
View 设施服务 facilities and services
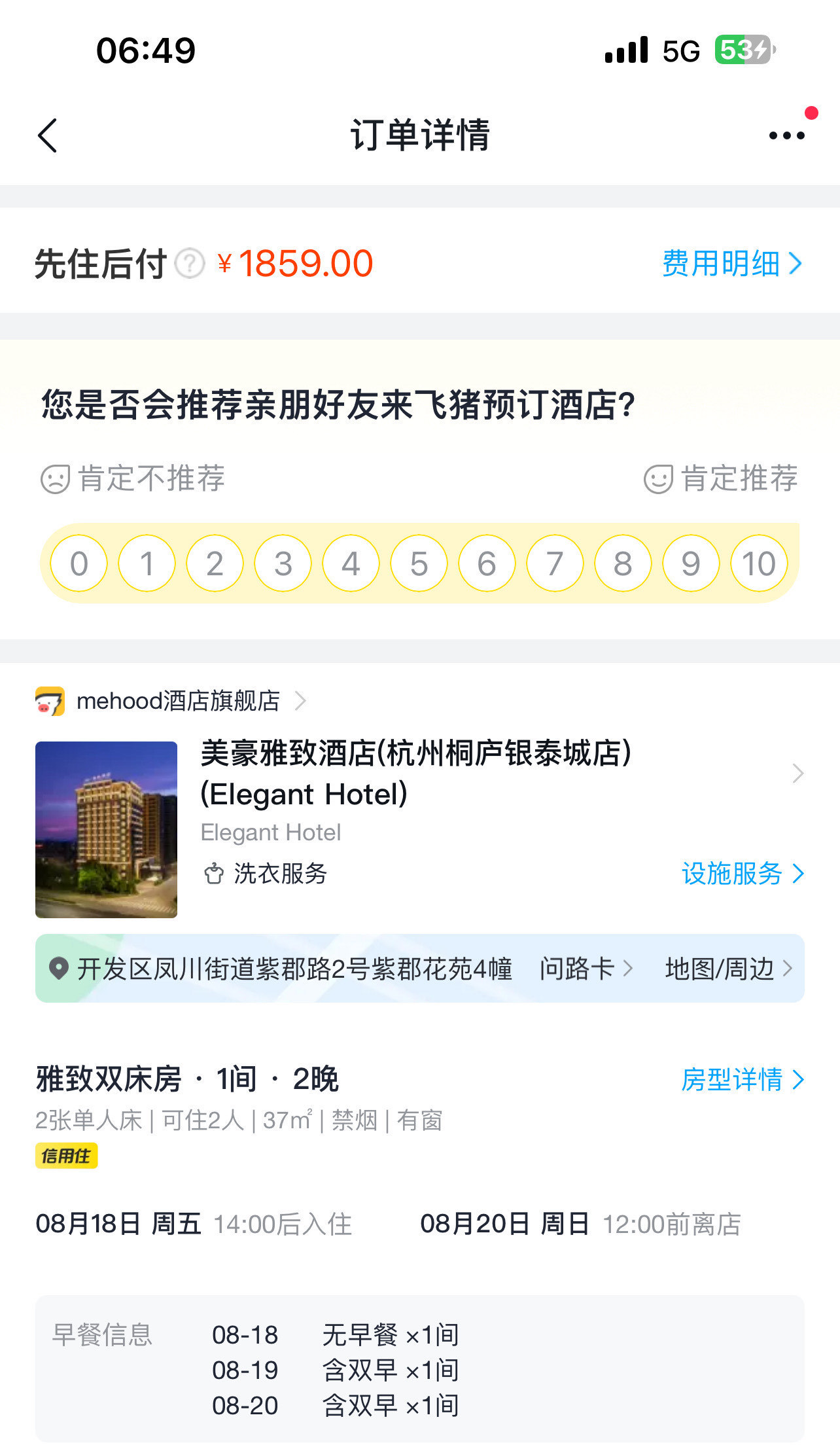tap(743, 874)
